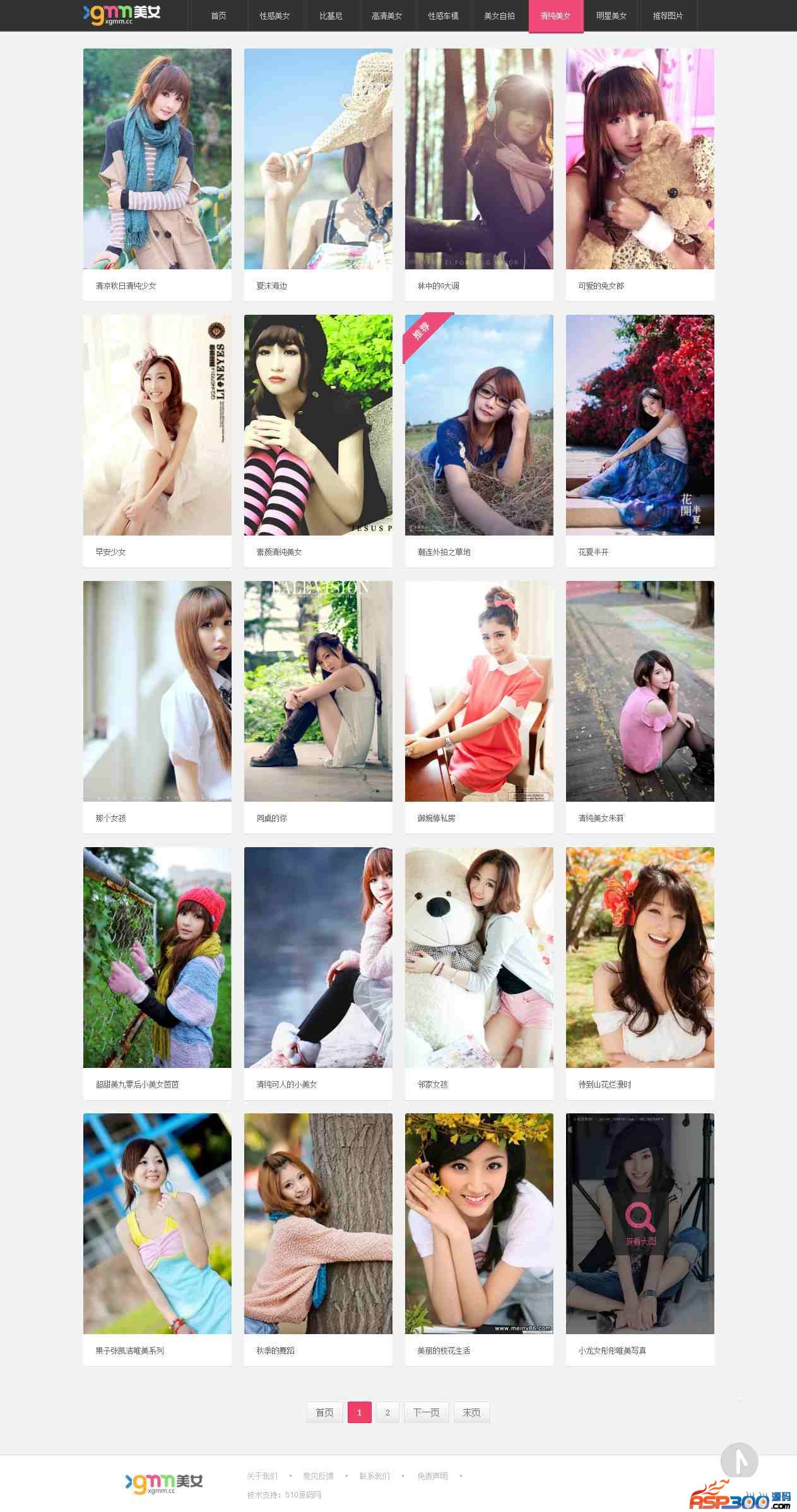
Task: Select the 明星美女 tab
Action: coord(611,16)
